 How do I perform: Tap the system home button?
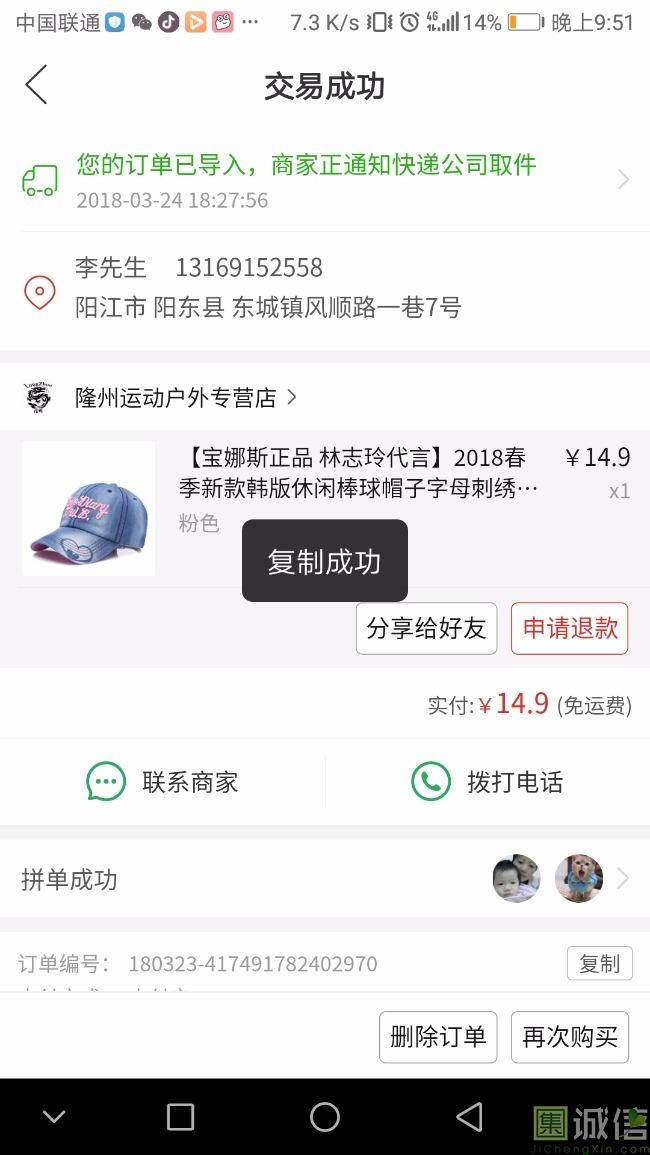pyautogui.click(x=325, y=1116)
